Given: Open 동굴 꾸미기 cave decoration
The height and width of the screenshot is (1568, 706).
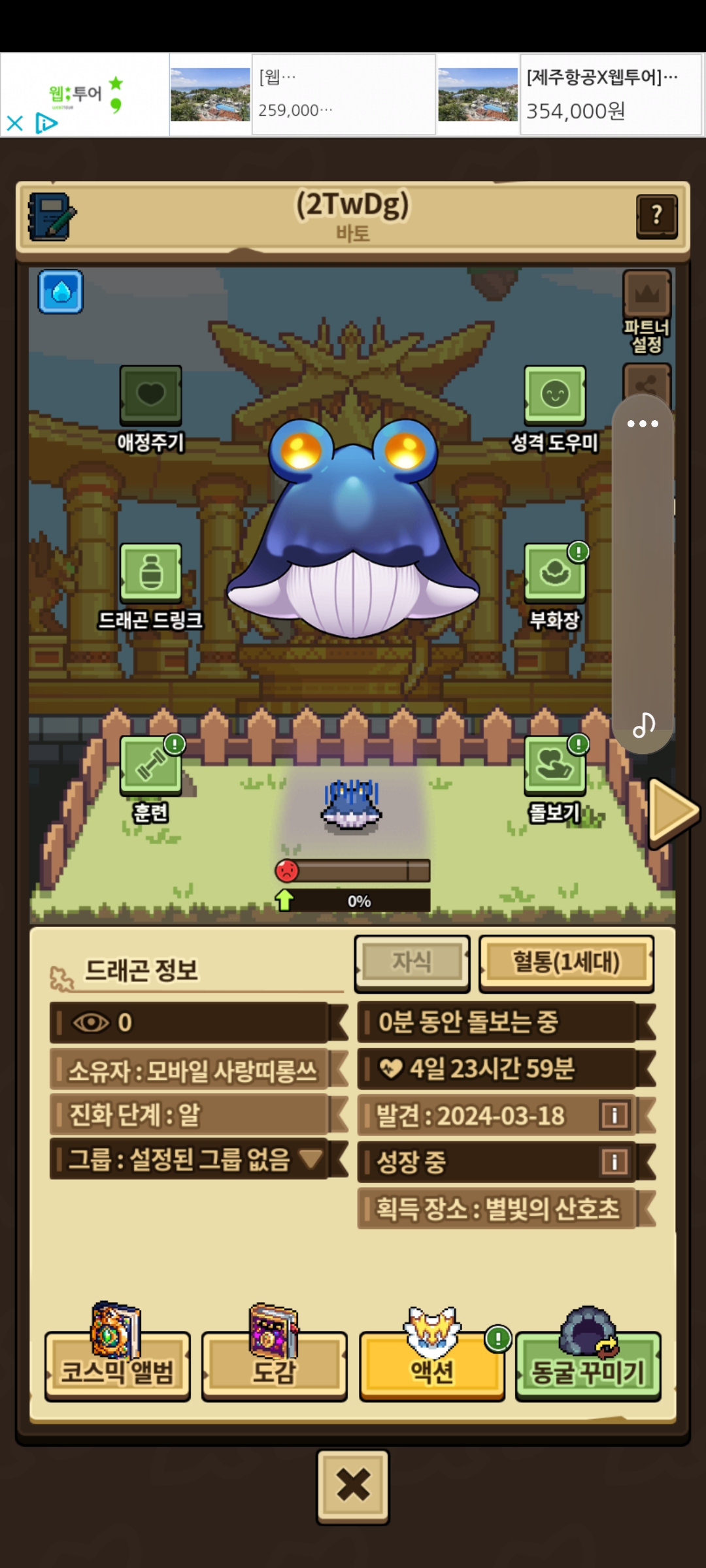Looking at the screenshot, I should [x=588, y=1365].
